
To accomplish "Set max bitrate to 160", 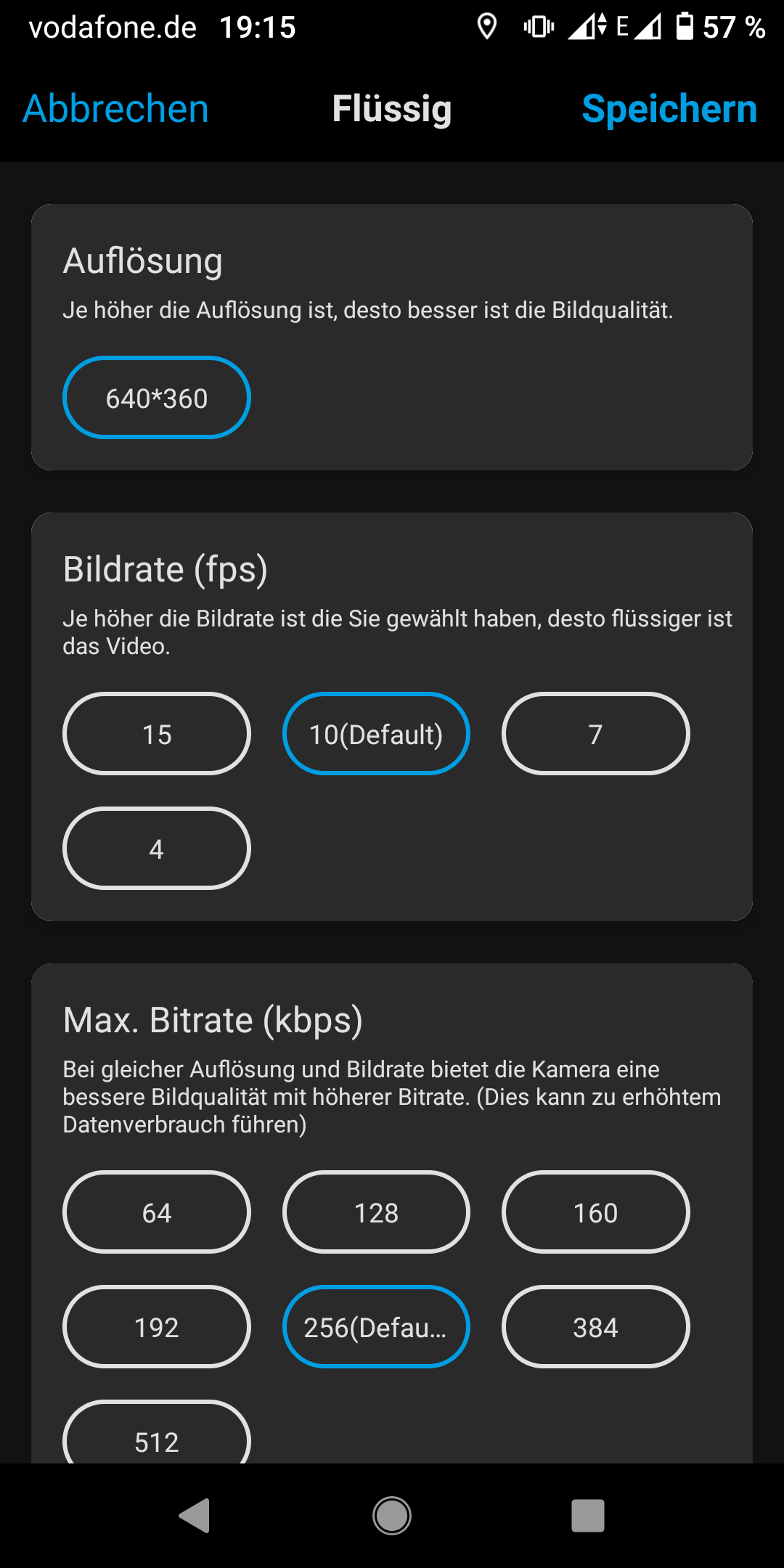I will [x=595, y=1212].
